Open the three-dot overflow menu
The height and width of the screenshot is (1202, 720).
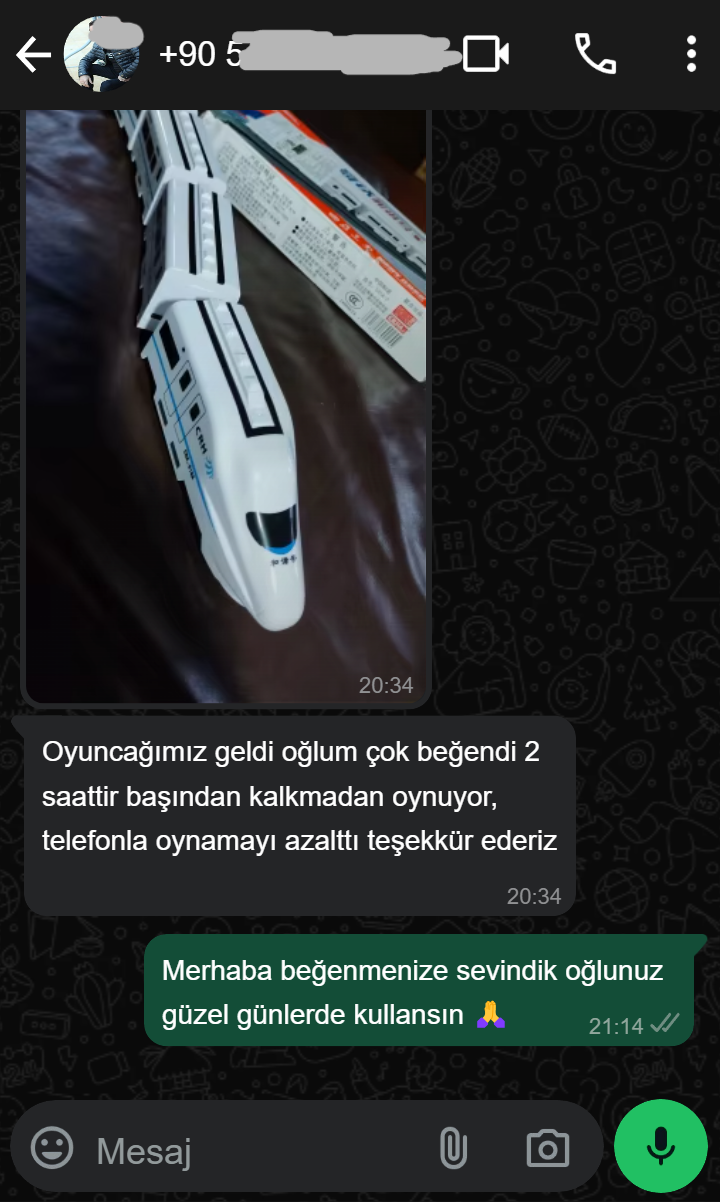point(691,54)
